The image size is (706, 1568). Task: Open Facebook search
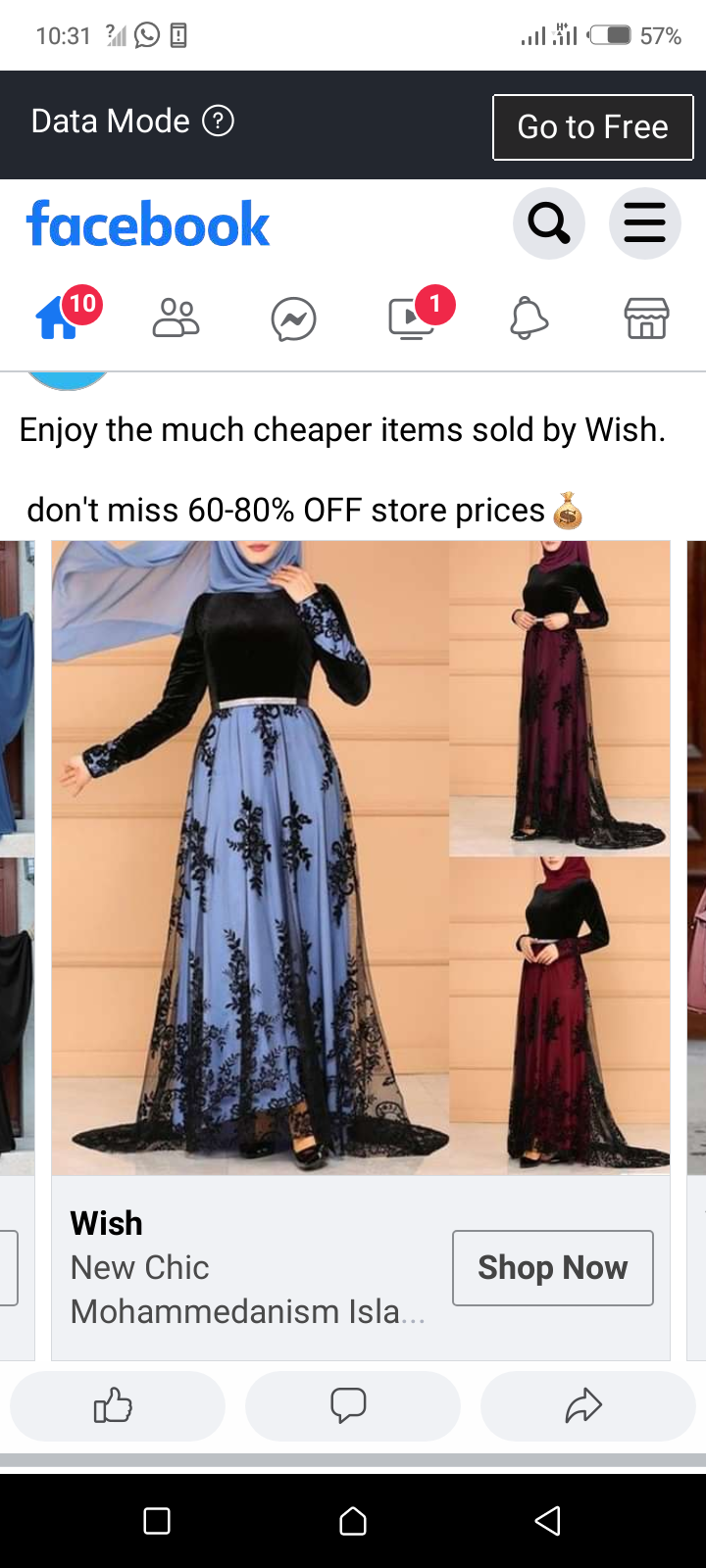(549, 222)
